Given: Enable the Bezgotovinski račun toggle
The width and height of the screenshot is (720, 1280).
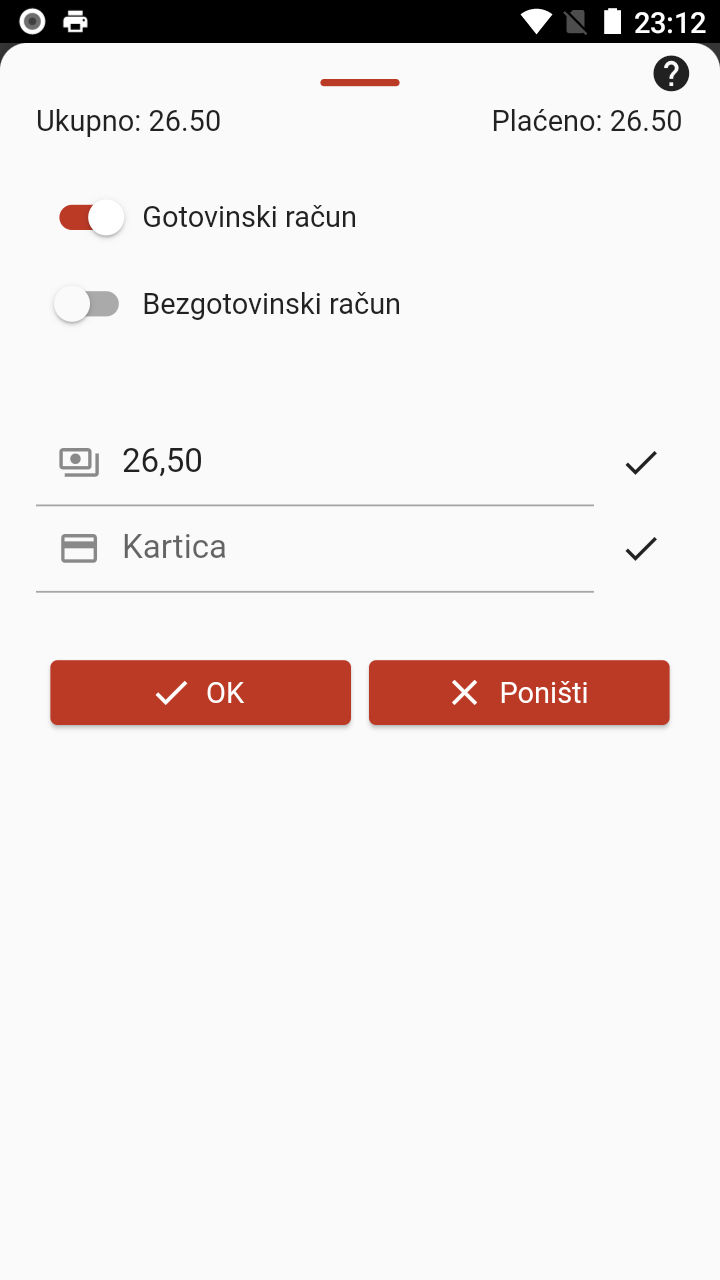Looking at the screenshot, I should tap(88, 303).
